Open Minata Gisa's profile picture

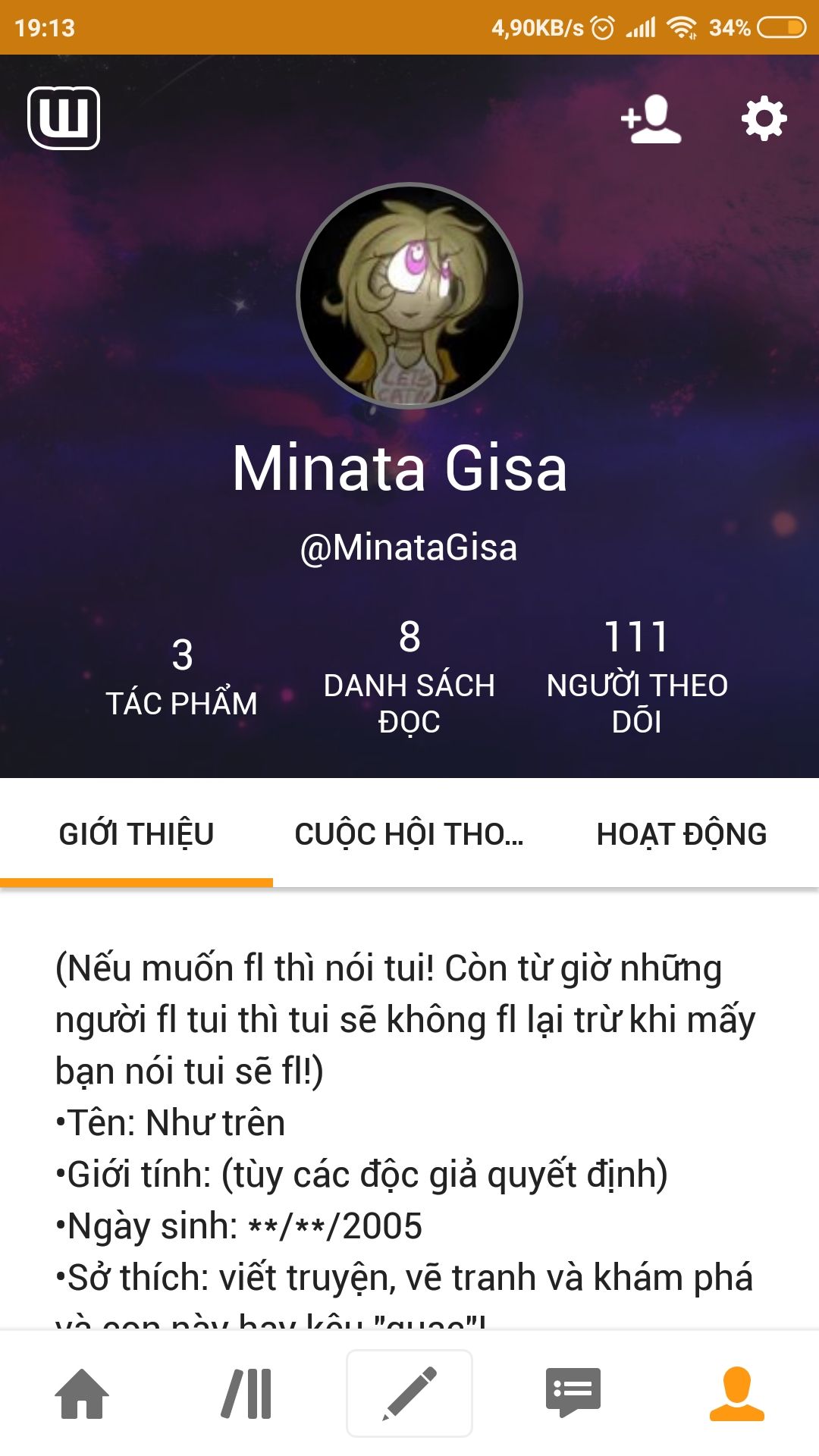point(409,296)
